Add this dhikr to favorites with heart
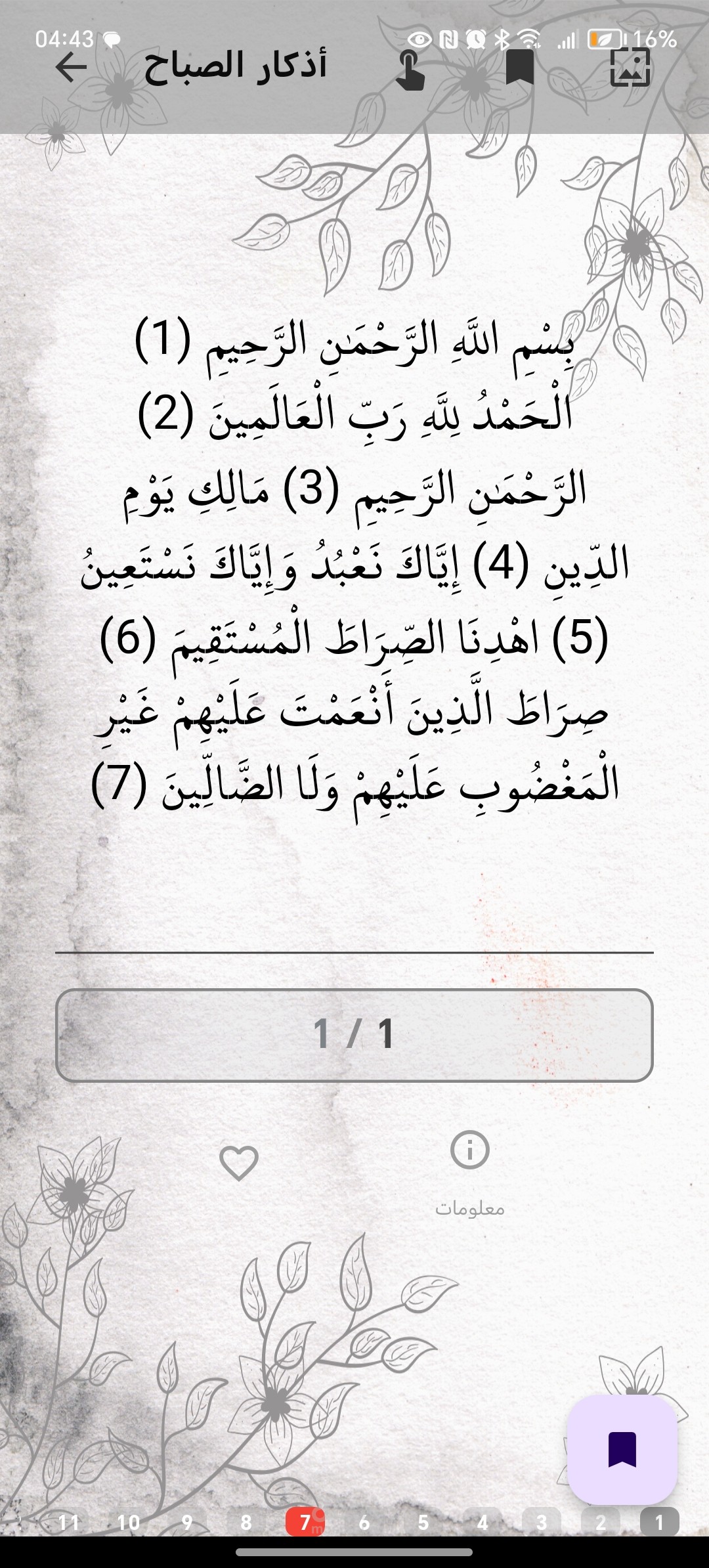The image size is (709, 1568). coord(238,1163)
